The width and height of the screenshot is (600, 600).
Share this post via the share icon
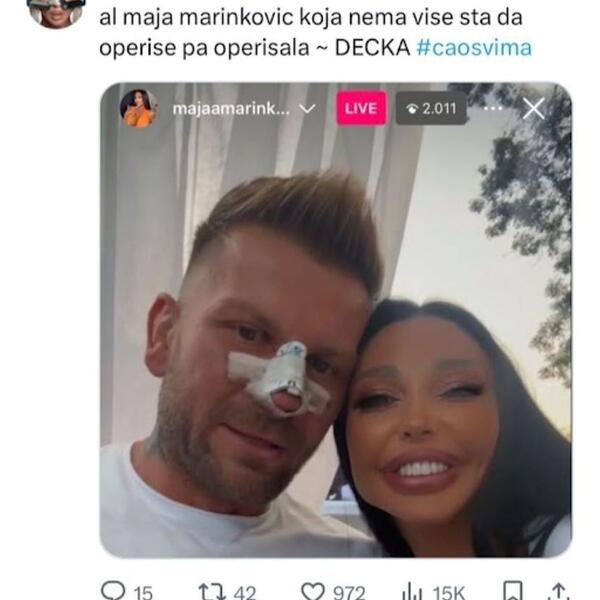tap(559, 591)
